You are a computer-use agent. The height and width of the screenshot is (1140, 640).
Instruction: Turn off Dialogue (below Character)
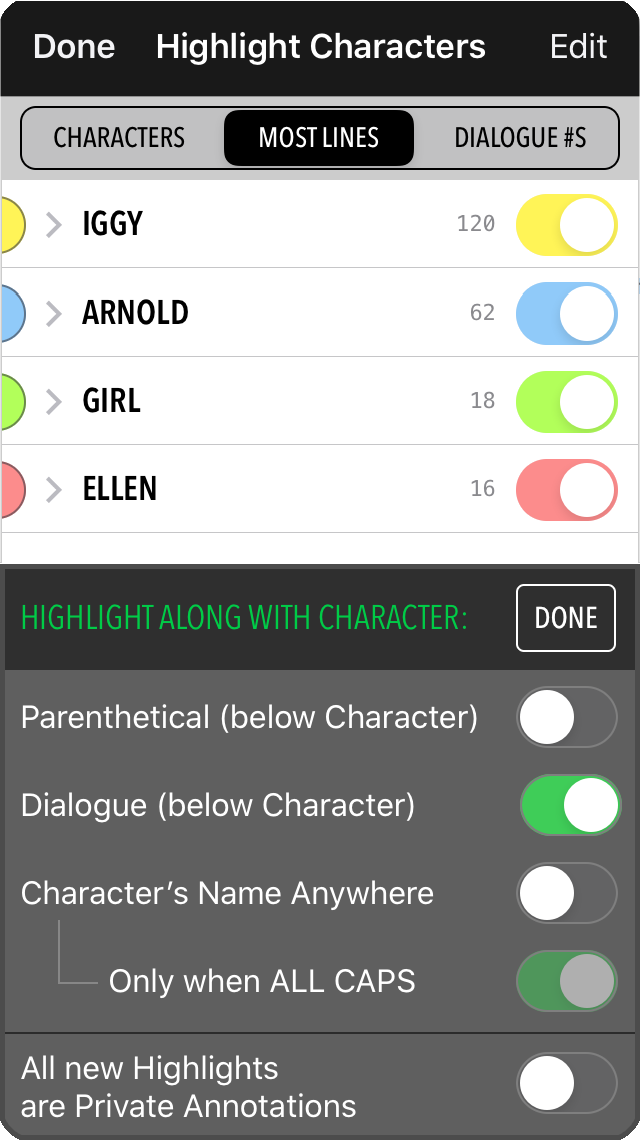pyautogui.click(x=569, y=805)
